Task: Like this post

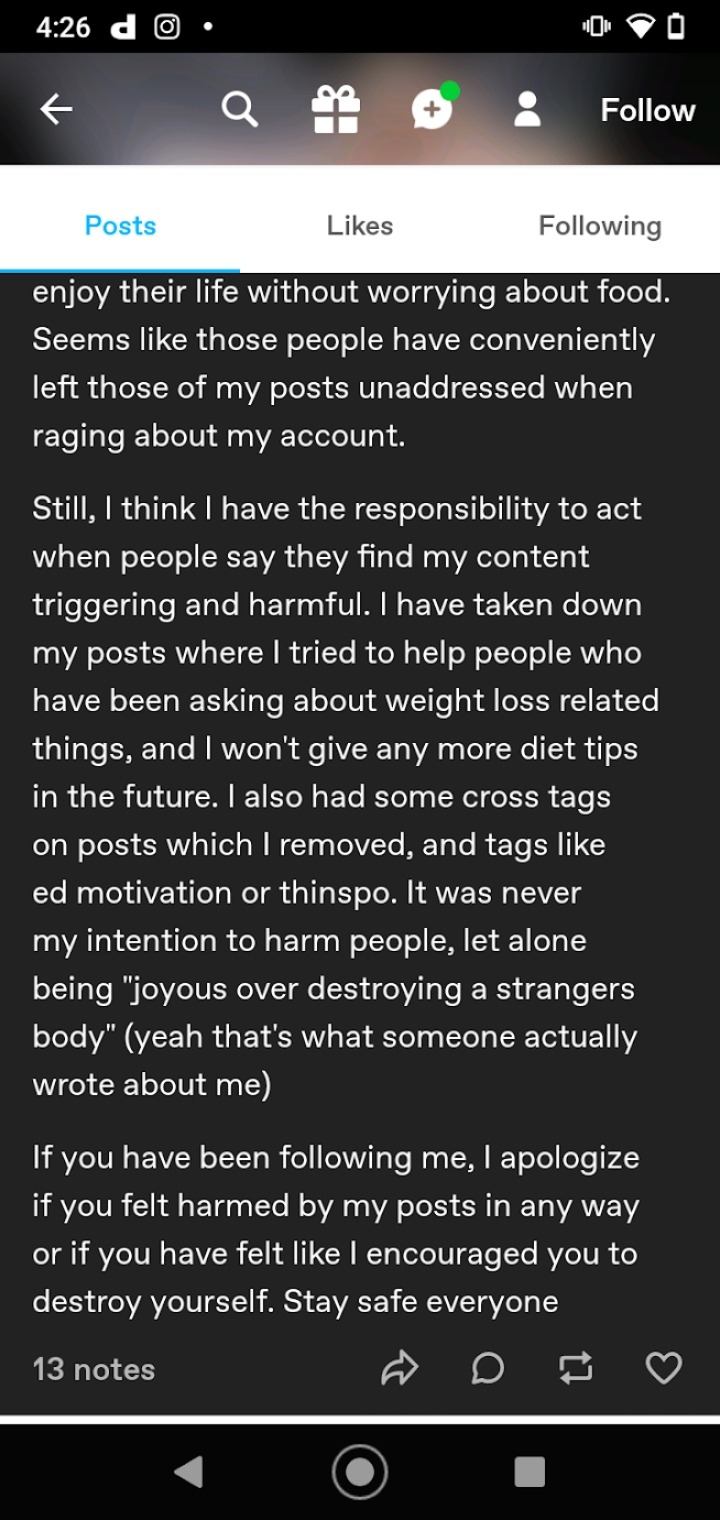Action: coord(664,1368)
